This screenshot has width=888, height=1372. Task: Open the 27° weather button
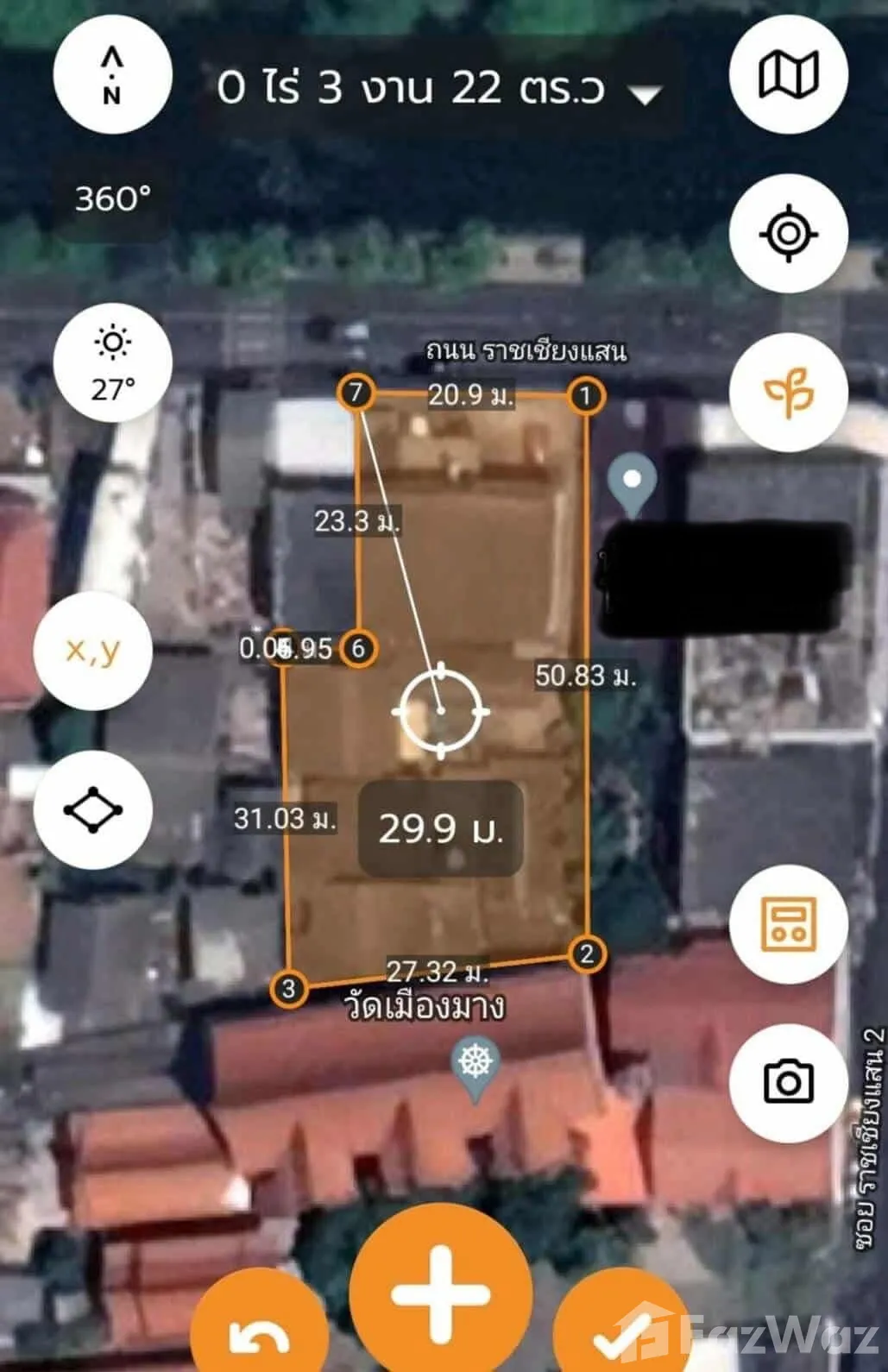[112, 362]
